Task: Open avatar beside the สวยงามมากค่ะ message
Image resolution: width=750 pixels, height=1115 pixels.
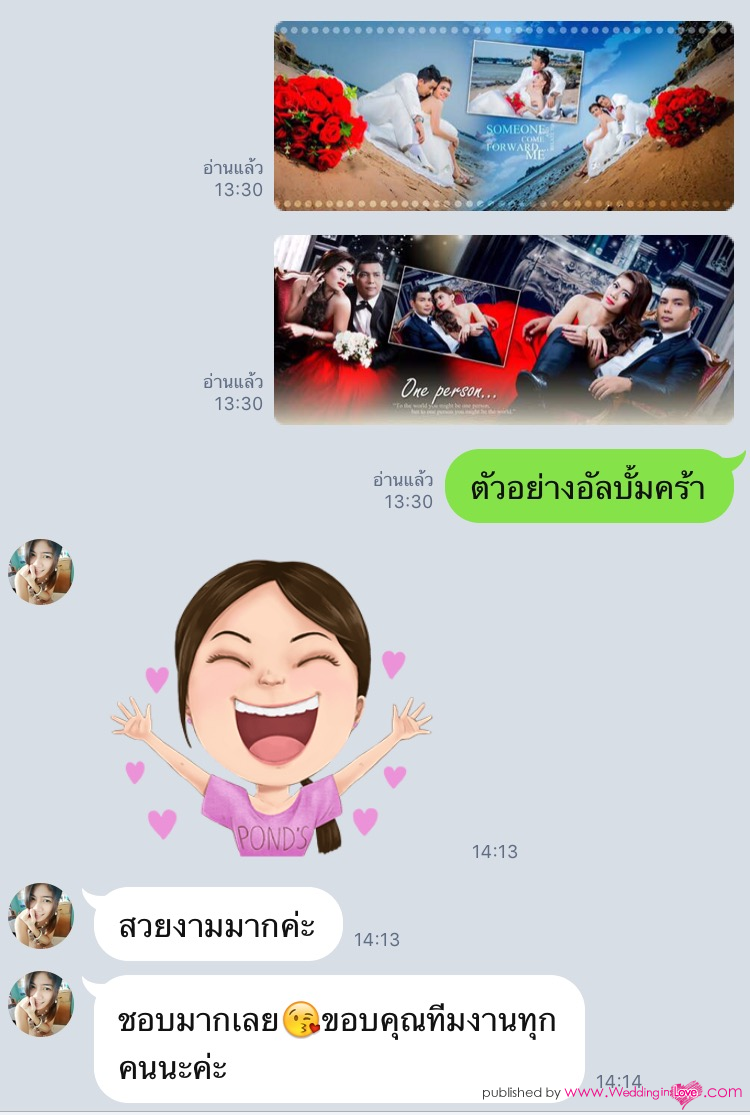Action: (41, 915)
